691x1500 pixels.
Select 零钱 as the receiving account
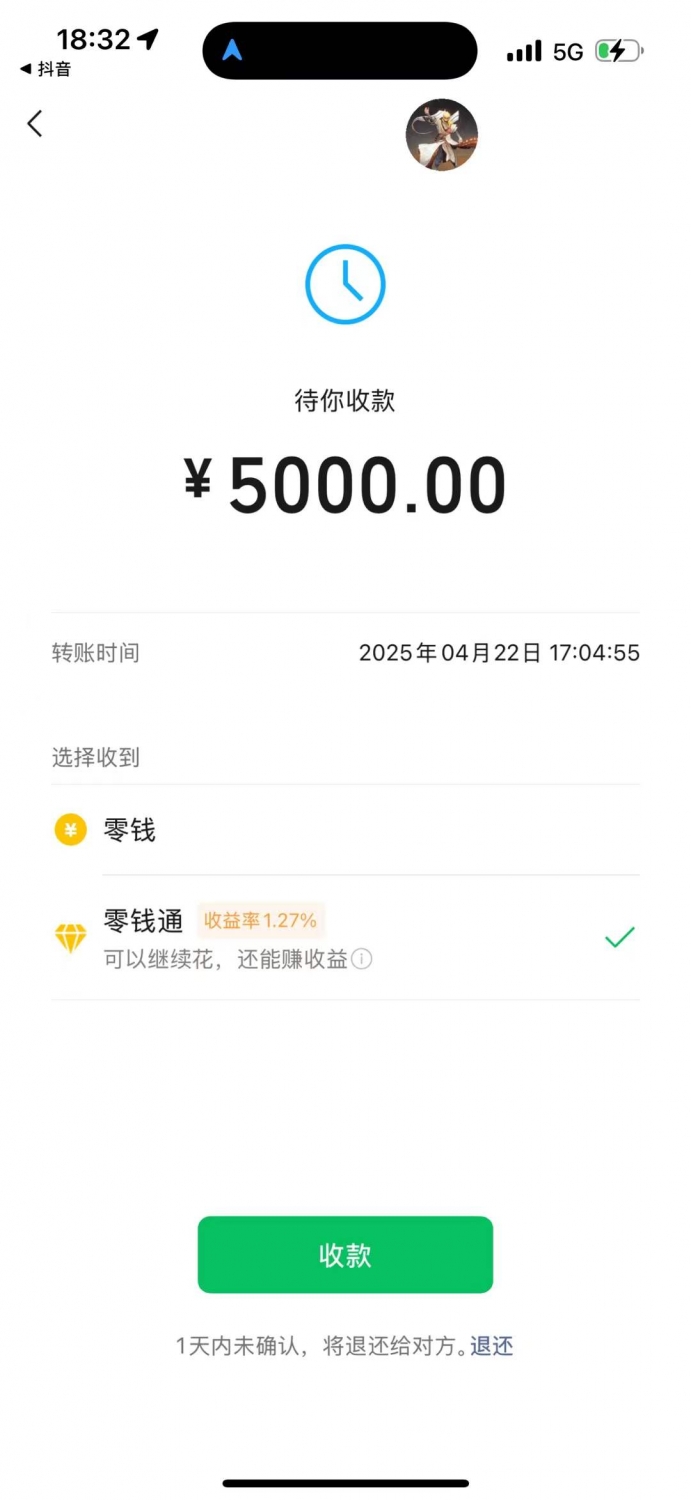pyautogui.click(x=346, y=830)
